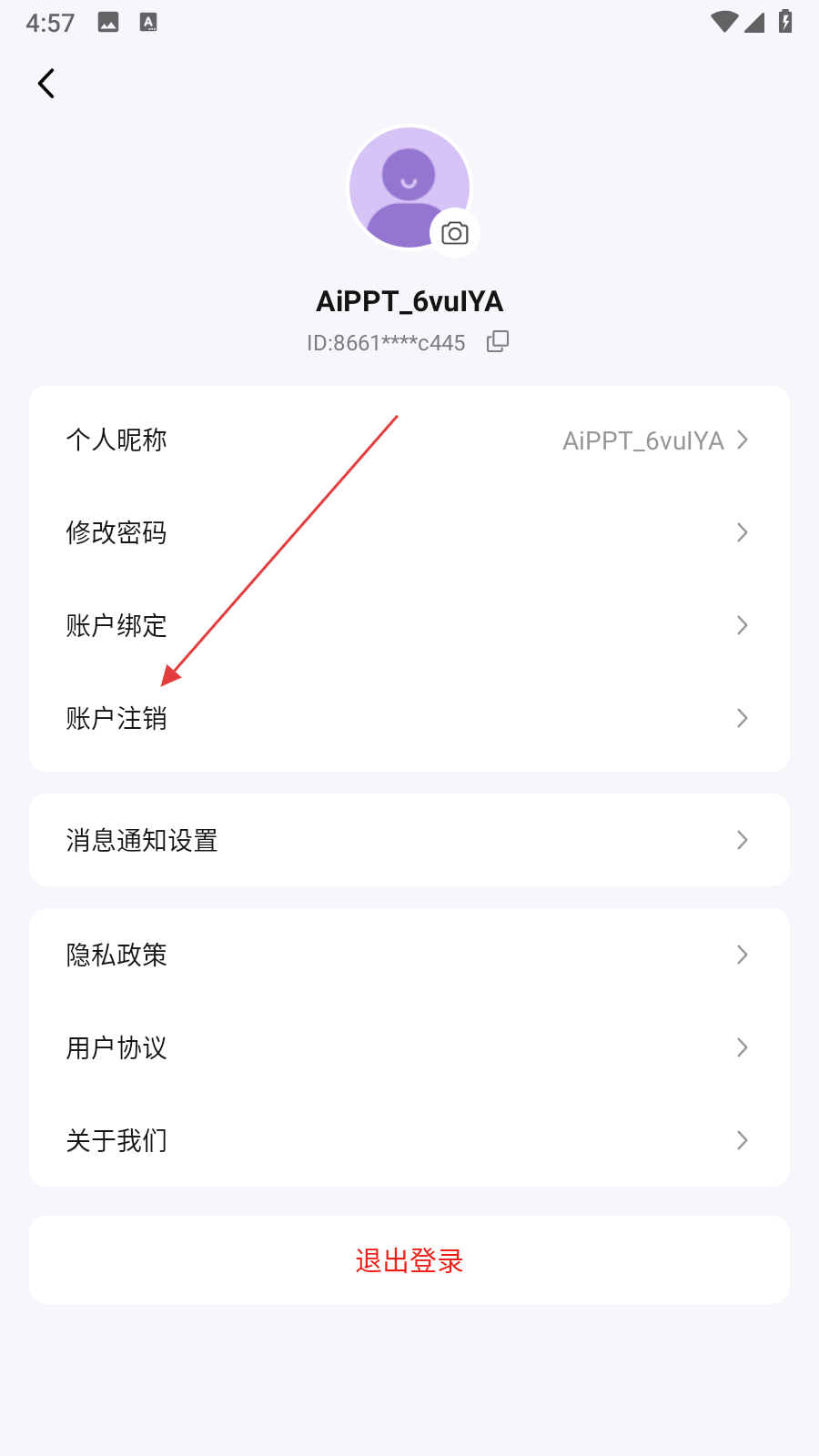This screenshot has width=819, height=1456.
Task: Go back using the top-left arrow
Action: tap(46, 84)
